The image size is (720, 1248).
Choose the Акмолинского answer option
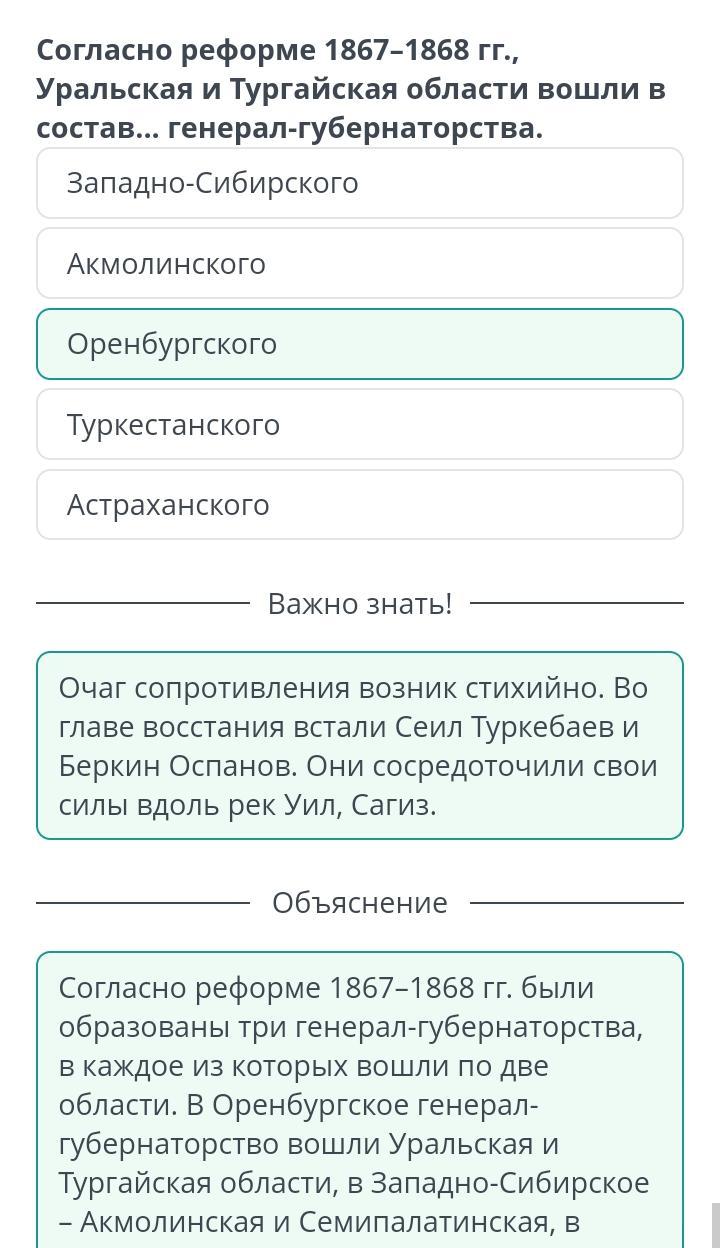pos(360,263)
